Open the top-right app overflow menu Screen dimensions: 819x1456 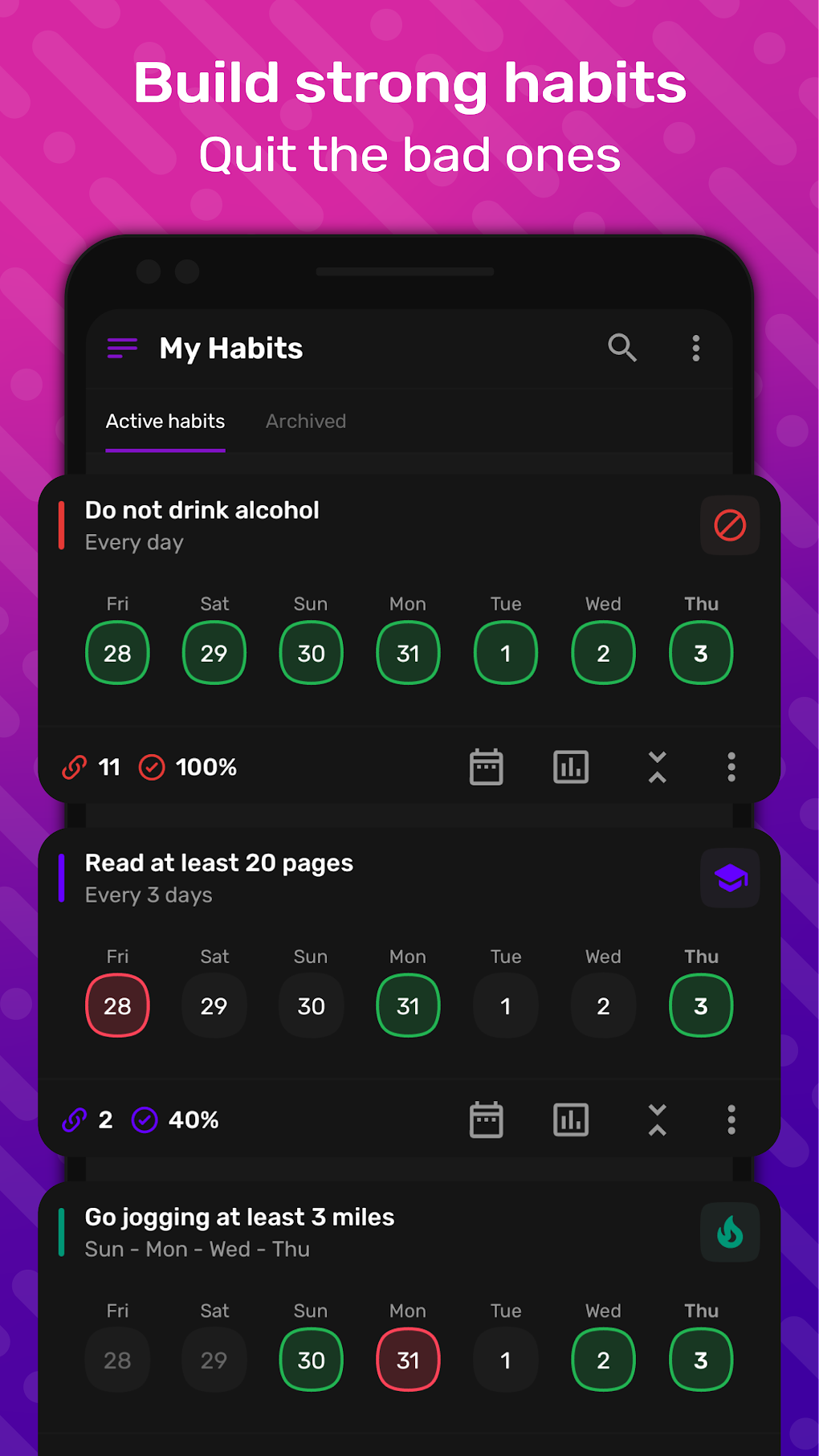(x=695, y=348)
